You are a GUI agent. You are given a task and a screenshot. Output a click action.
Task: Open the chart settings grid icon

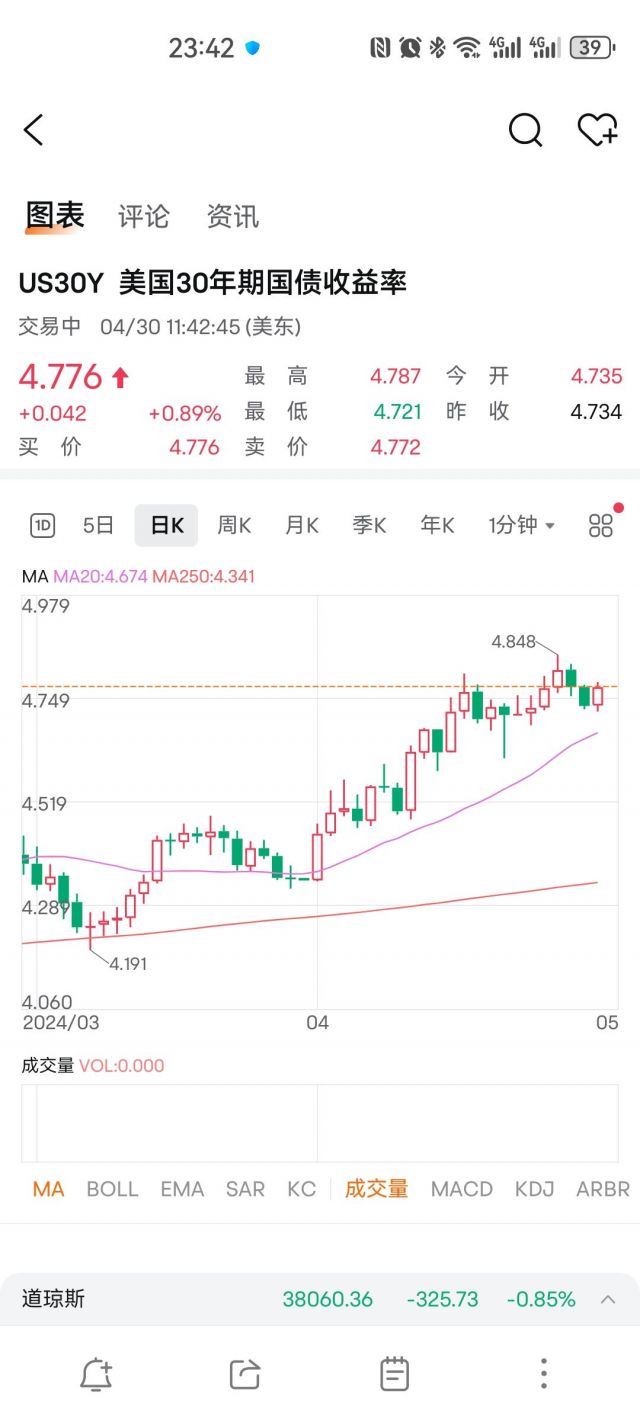(x=601, y=525)
